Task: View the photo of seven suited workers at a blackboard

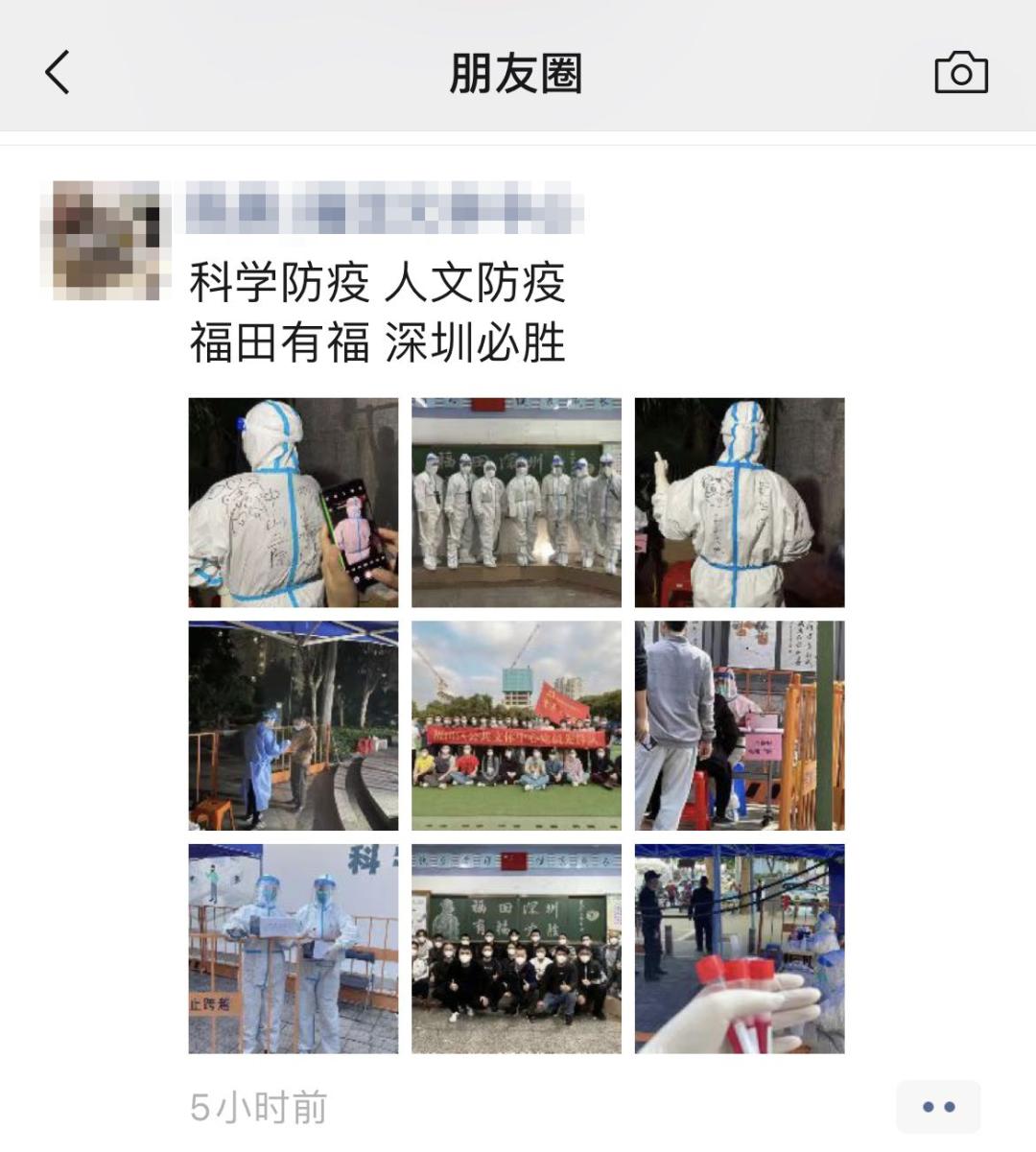Action: click(x=516, y=503)
